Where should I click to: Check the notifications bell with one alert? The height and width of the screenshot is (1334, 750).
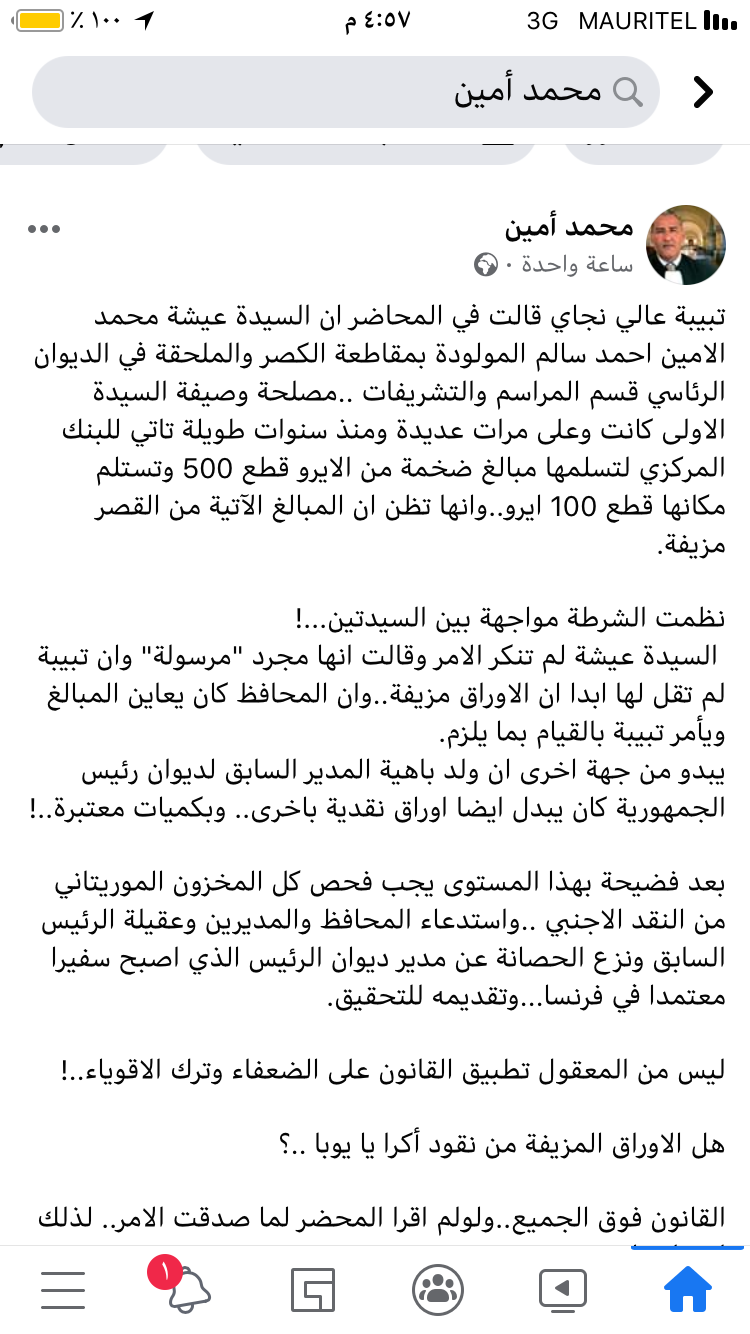[x=180, y=1288]
